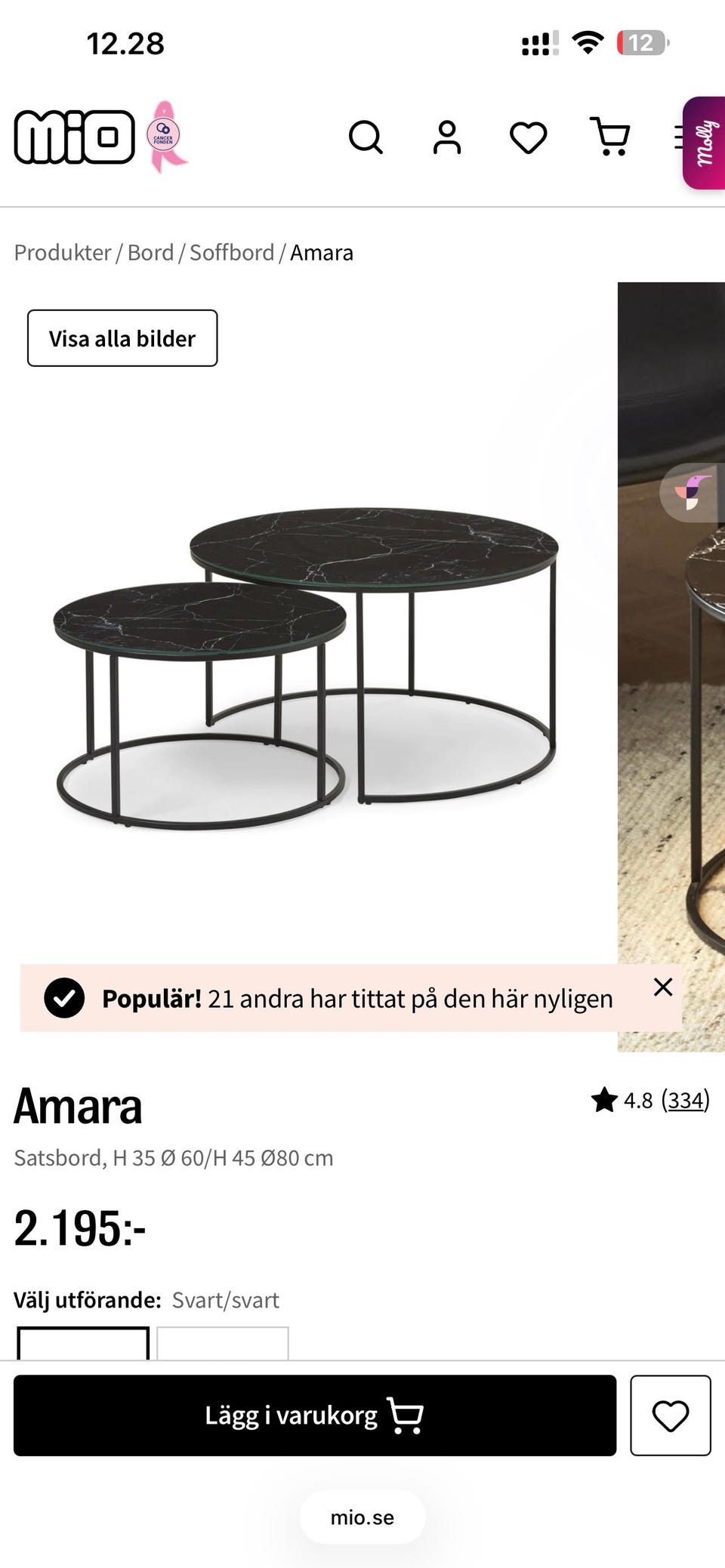Viewport: 725px width, 1568px height.
Task: Open the 334 reviews link
Action: click(x=686, y=1100)
